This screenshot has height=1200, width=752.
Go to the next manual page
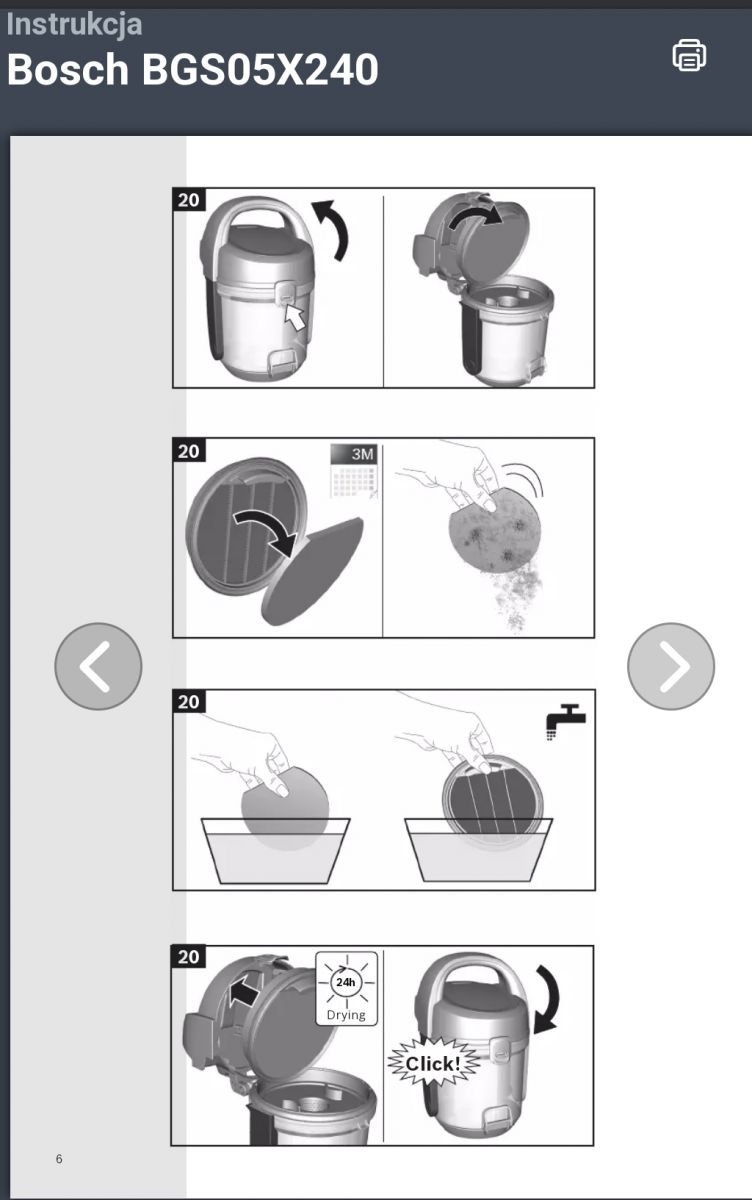tap(671, 666)
